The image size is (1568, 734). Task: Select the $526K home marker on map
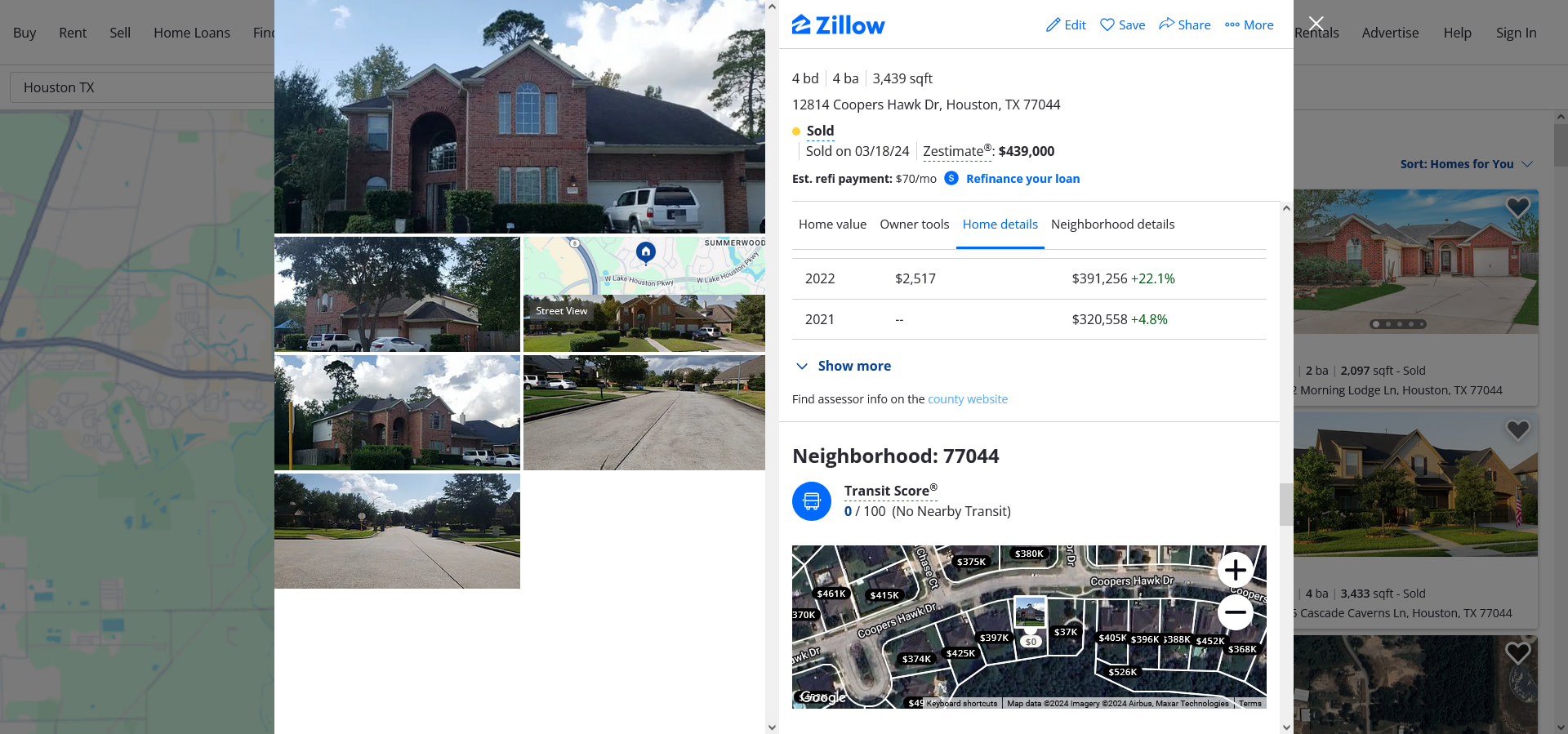pos(1122,672)
